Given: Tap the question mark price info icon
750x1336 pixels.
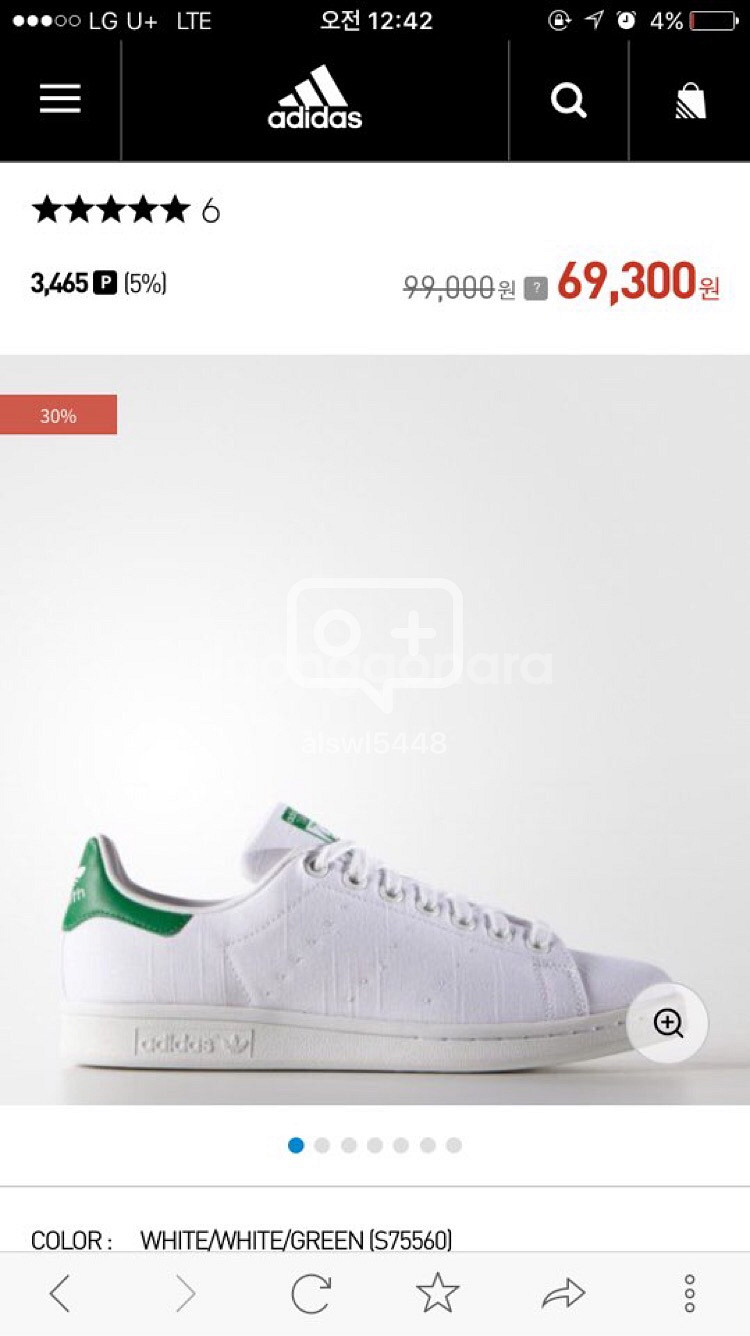Looking at the screenshot, I should click(536, 288).
